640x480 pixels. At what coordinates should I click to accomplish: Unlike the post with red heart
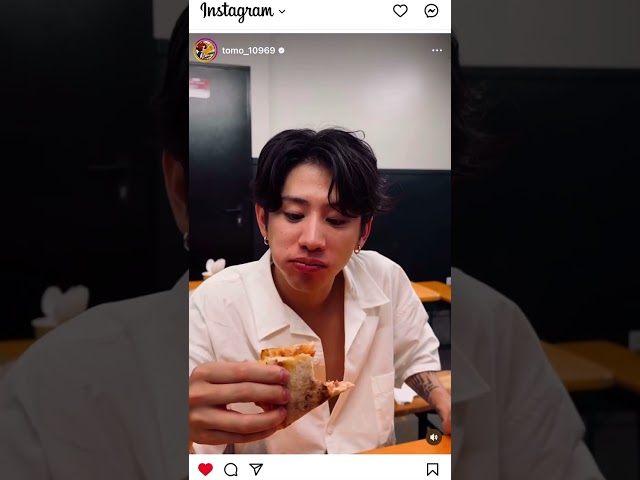point(205,469)
